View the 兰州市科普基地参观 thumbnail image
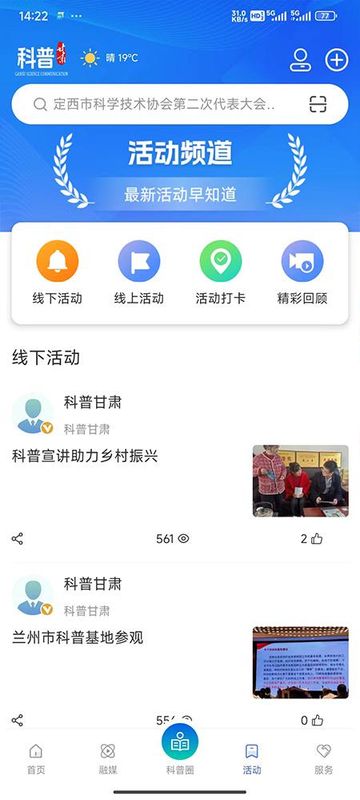 pyautogui.click(x=301, y=663)
